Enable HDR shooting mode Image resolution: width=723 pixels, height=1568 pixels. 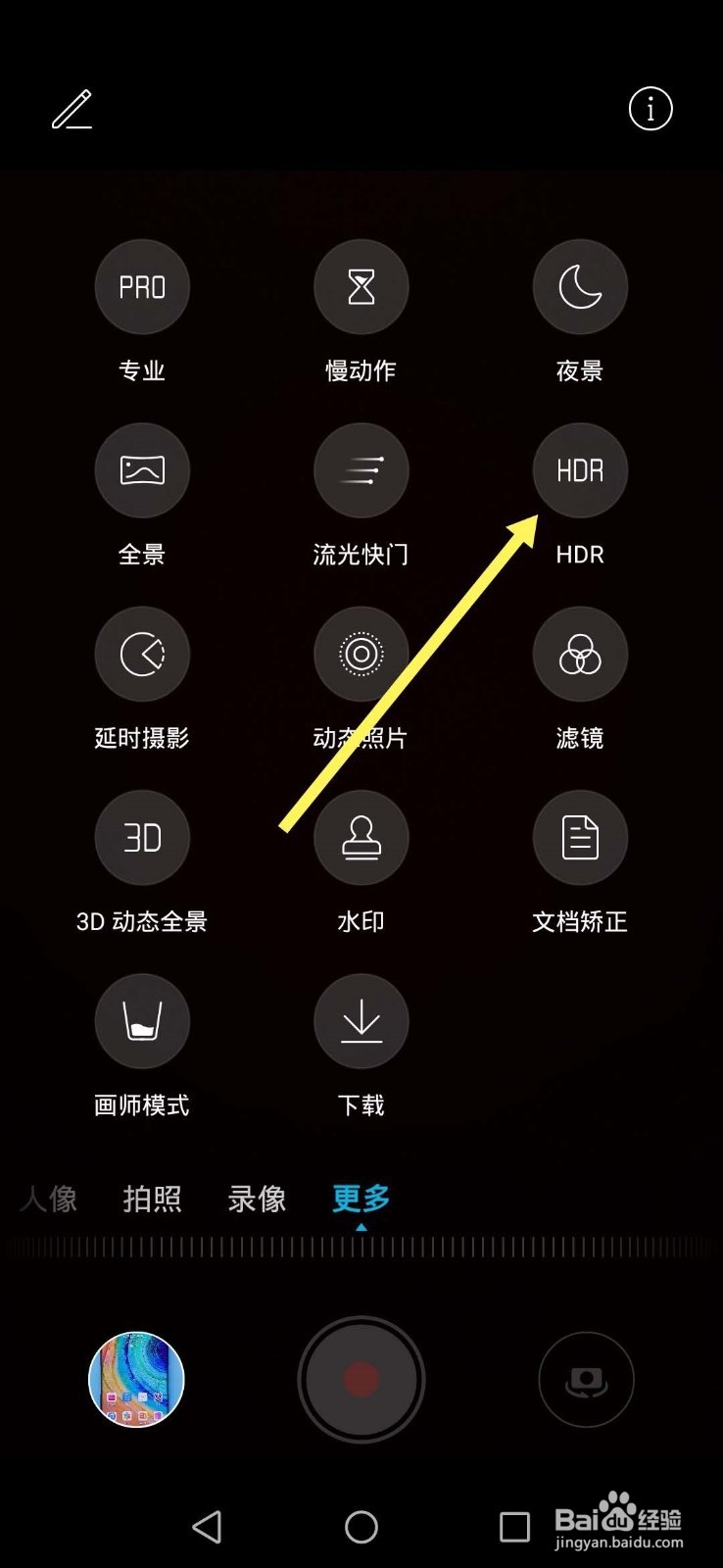(579, 470)
